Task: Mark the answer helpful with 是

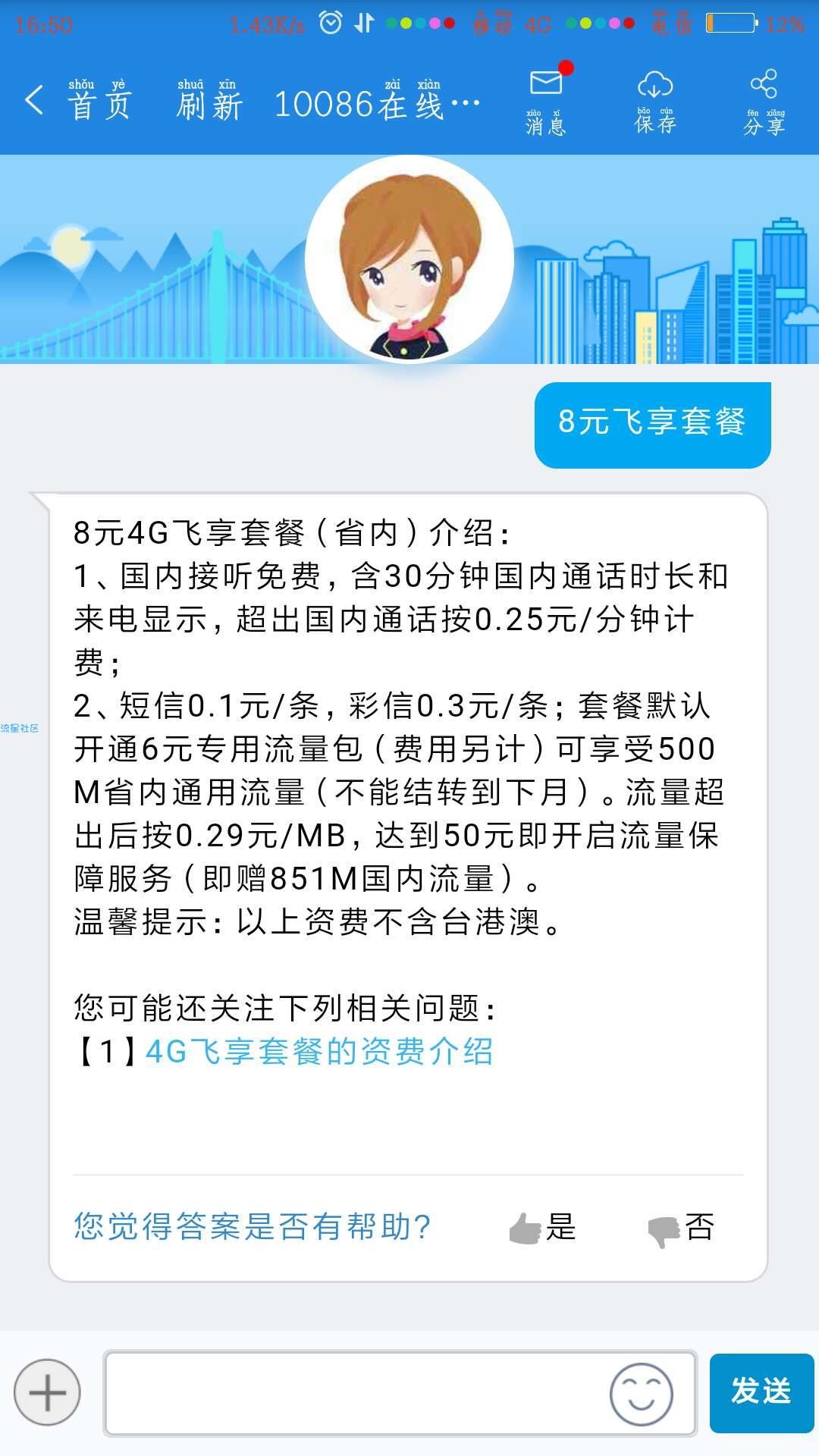Action: click(543, 1227)
